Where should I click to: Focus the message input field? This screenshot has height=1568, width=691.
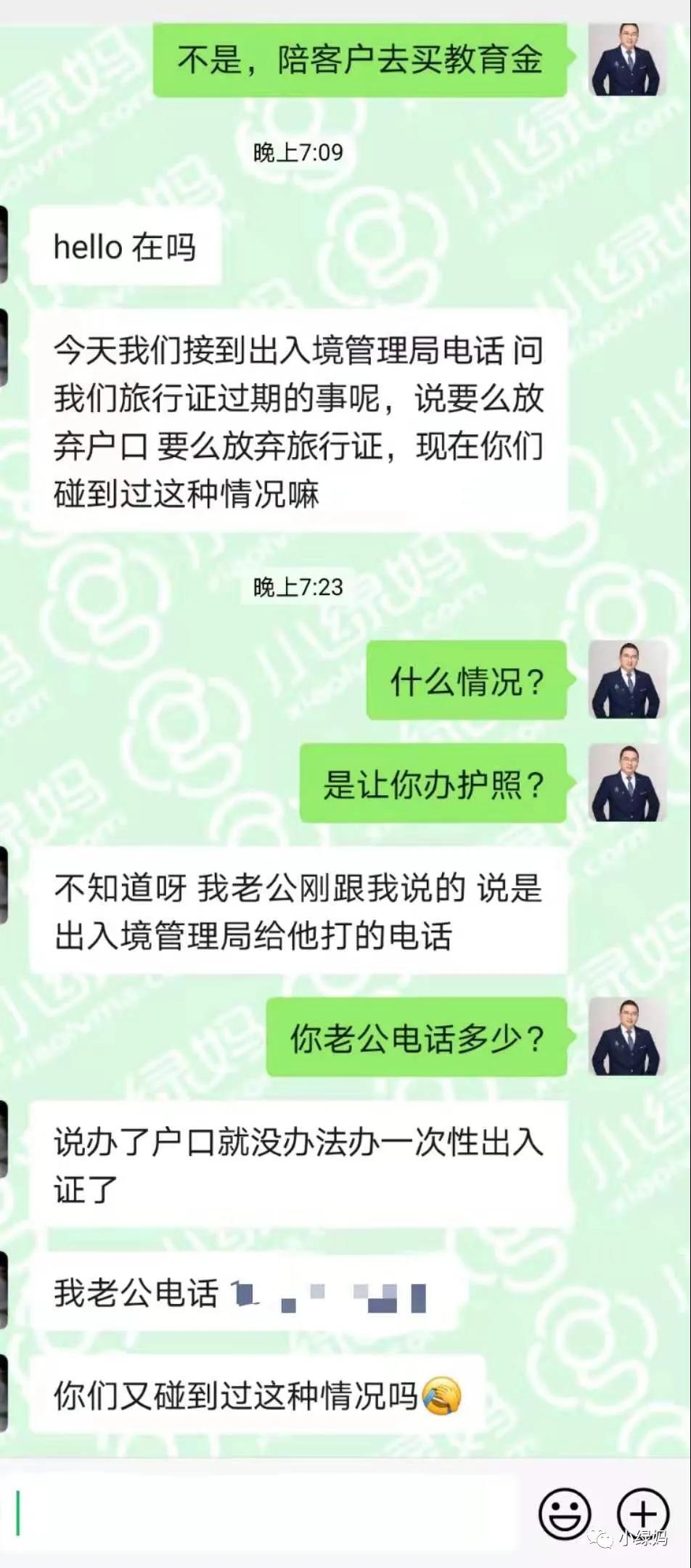pyautogui.click(x=261, y=1514)
